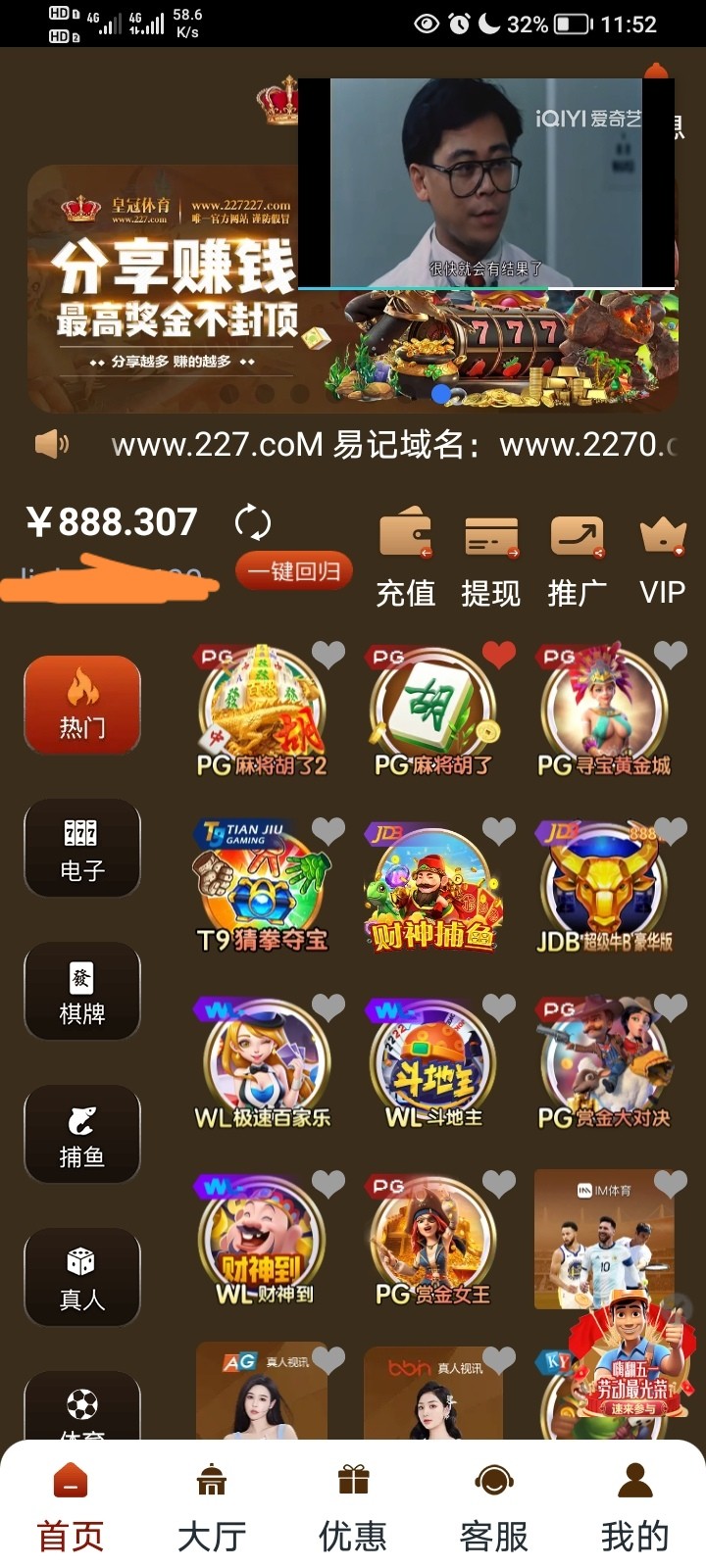Favorite WL斗地主 with its heart icon
Viewport: 706px width, 1568px height.
point(499,1006)
